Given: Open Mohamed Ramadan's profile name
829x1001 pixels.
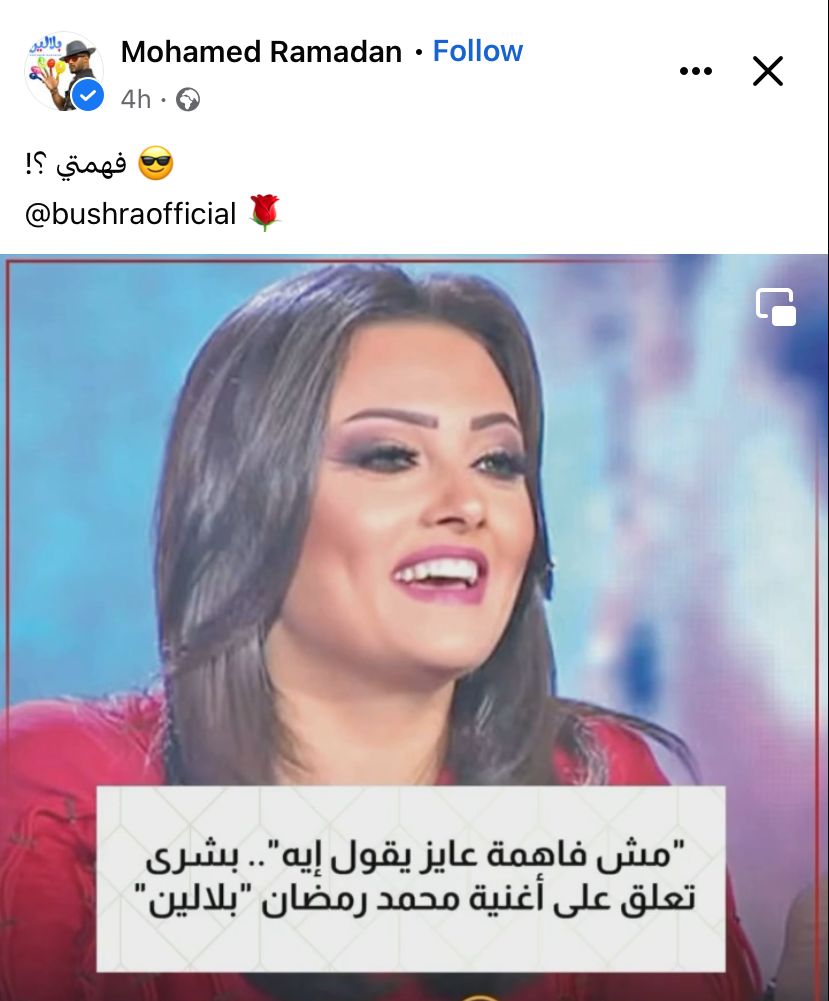Looking at the screenshot, I should pyautogui.click(x=261, y=52).
